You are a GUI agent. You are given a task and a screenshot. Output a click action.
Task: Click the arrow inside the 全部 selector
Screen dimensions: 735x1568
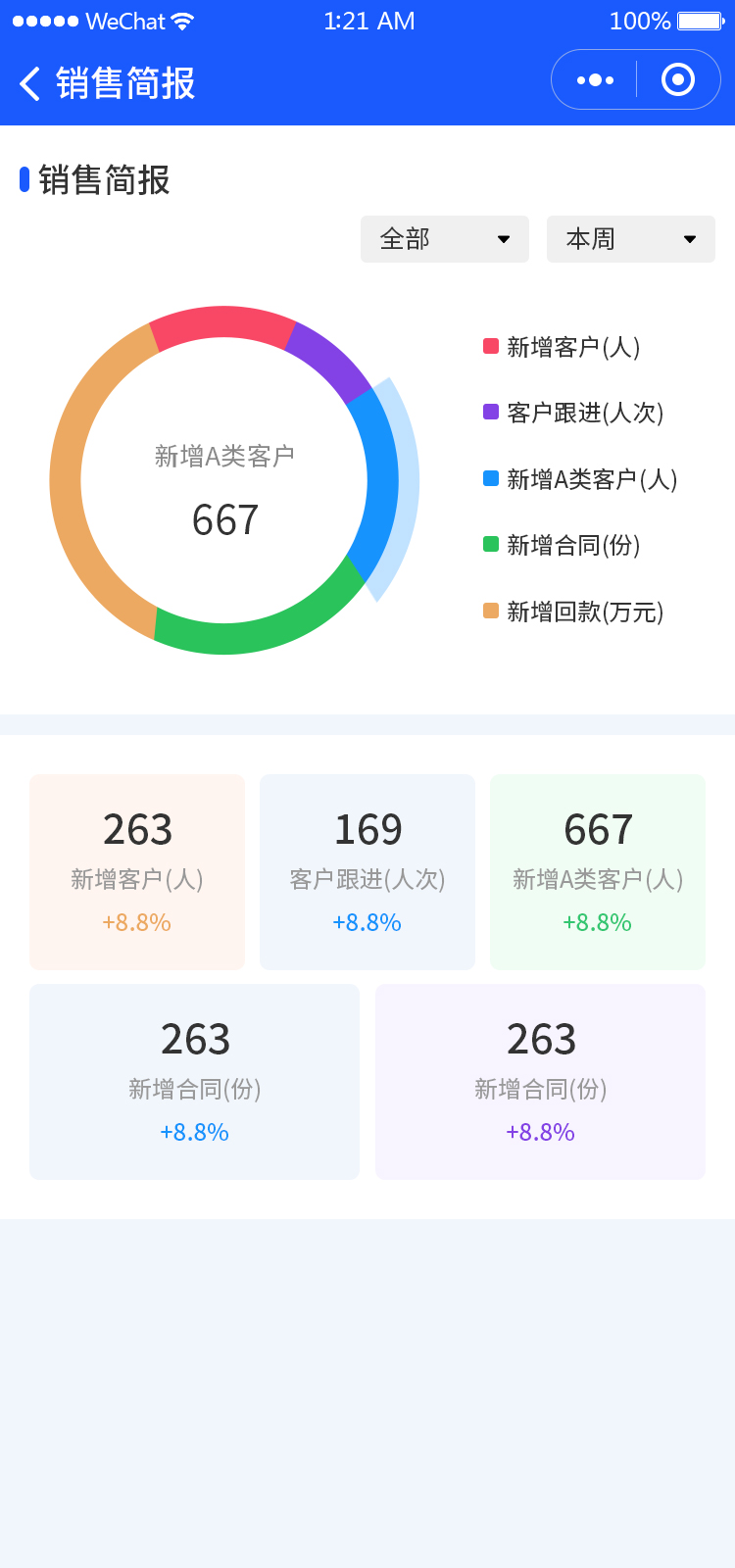[504, 238]
